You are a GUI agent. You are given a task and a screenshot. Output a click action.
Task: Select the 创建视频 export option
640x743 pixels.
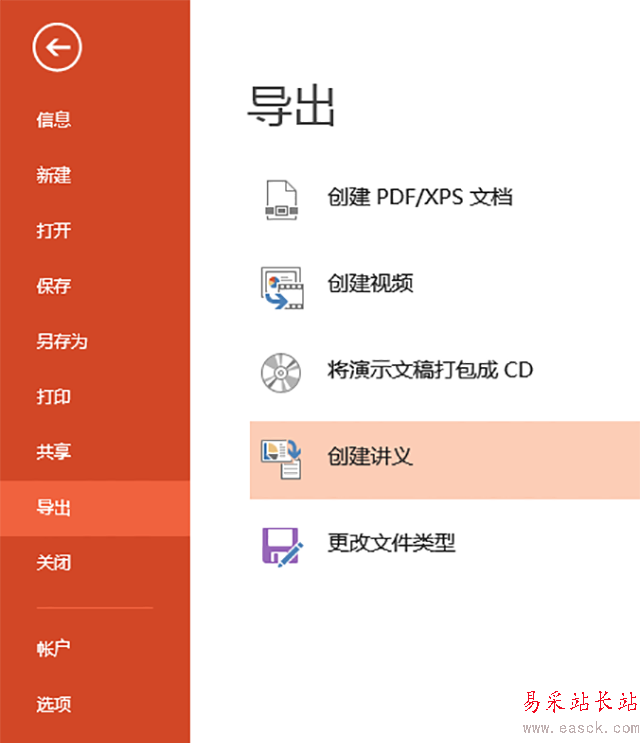point(370,284)
